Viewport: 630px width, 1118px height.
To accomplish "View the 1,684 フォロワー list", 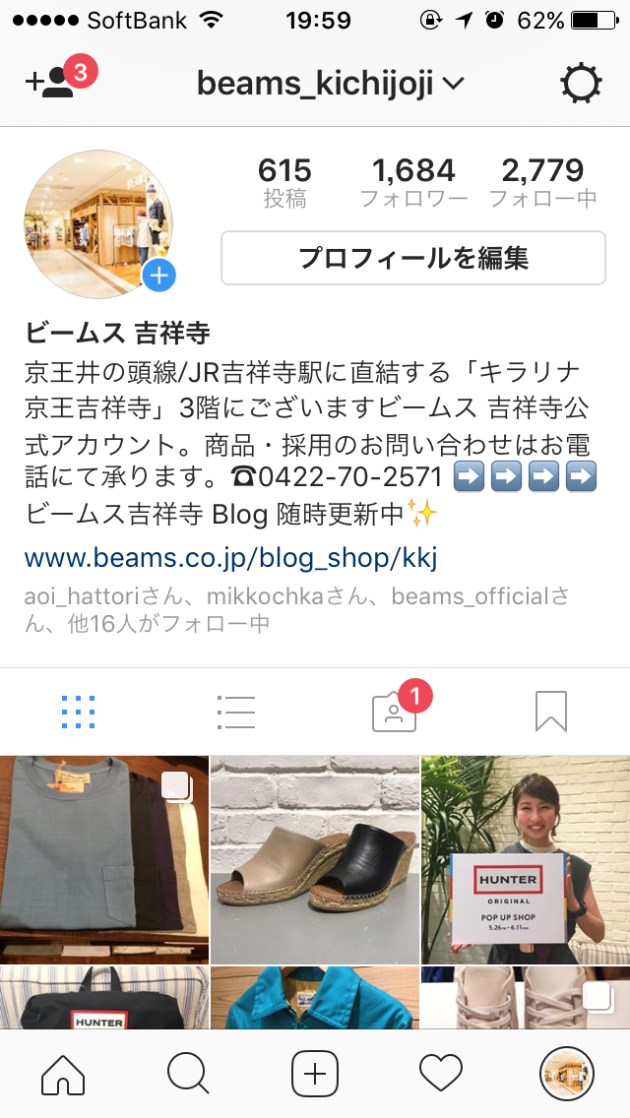I will click(413, 182).
